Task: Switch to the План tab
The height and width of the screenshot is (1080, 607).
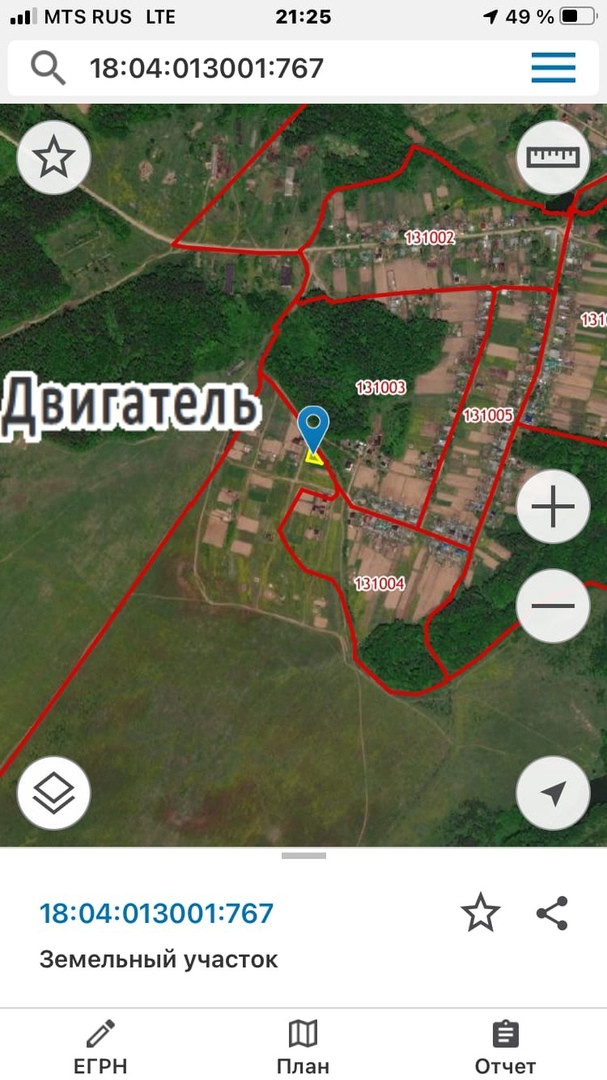Action: point(303,1046)
